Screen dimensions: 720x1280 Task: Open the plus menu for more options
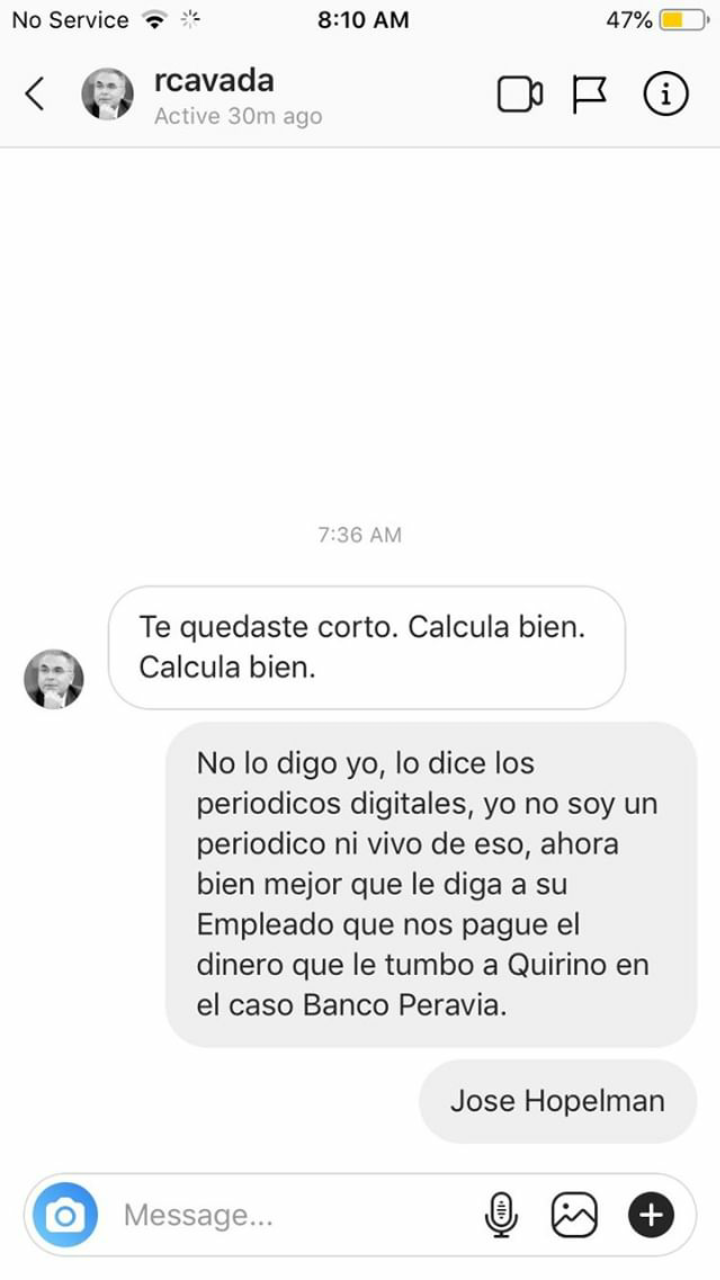[651, 1216]
